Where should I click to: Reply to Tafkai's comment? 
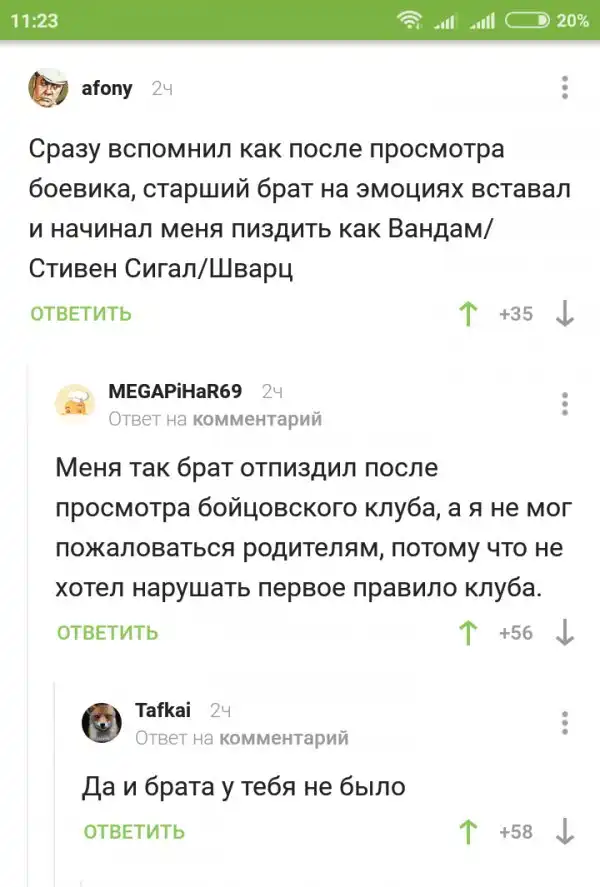(134, 831)
